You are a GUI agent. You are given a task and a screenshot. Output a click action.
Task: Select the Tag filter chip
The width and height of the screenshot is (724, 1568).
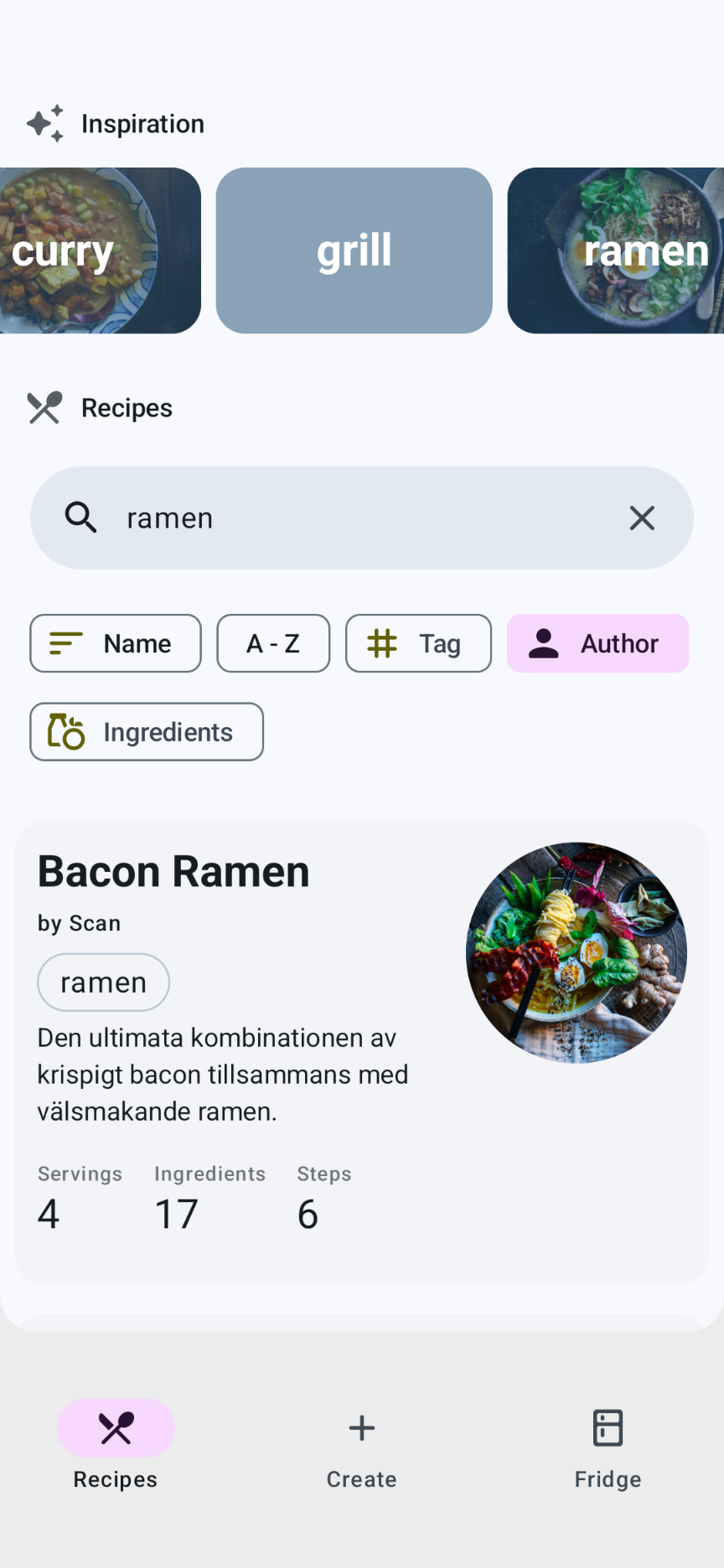418,643
